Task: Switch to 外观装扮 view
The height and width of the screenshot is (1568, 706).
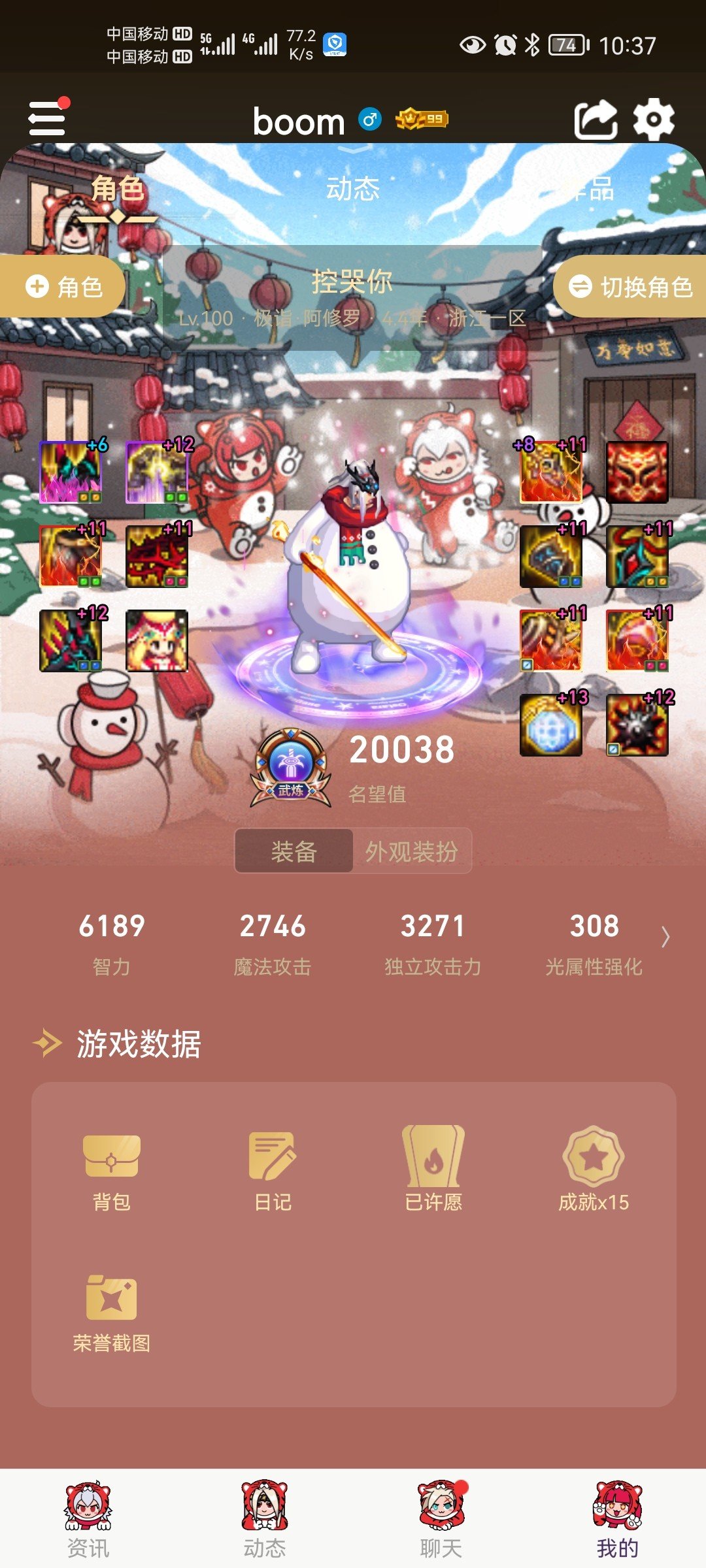Action: coord(412,851)
